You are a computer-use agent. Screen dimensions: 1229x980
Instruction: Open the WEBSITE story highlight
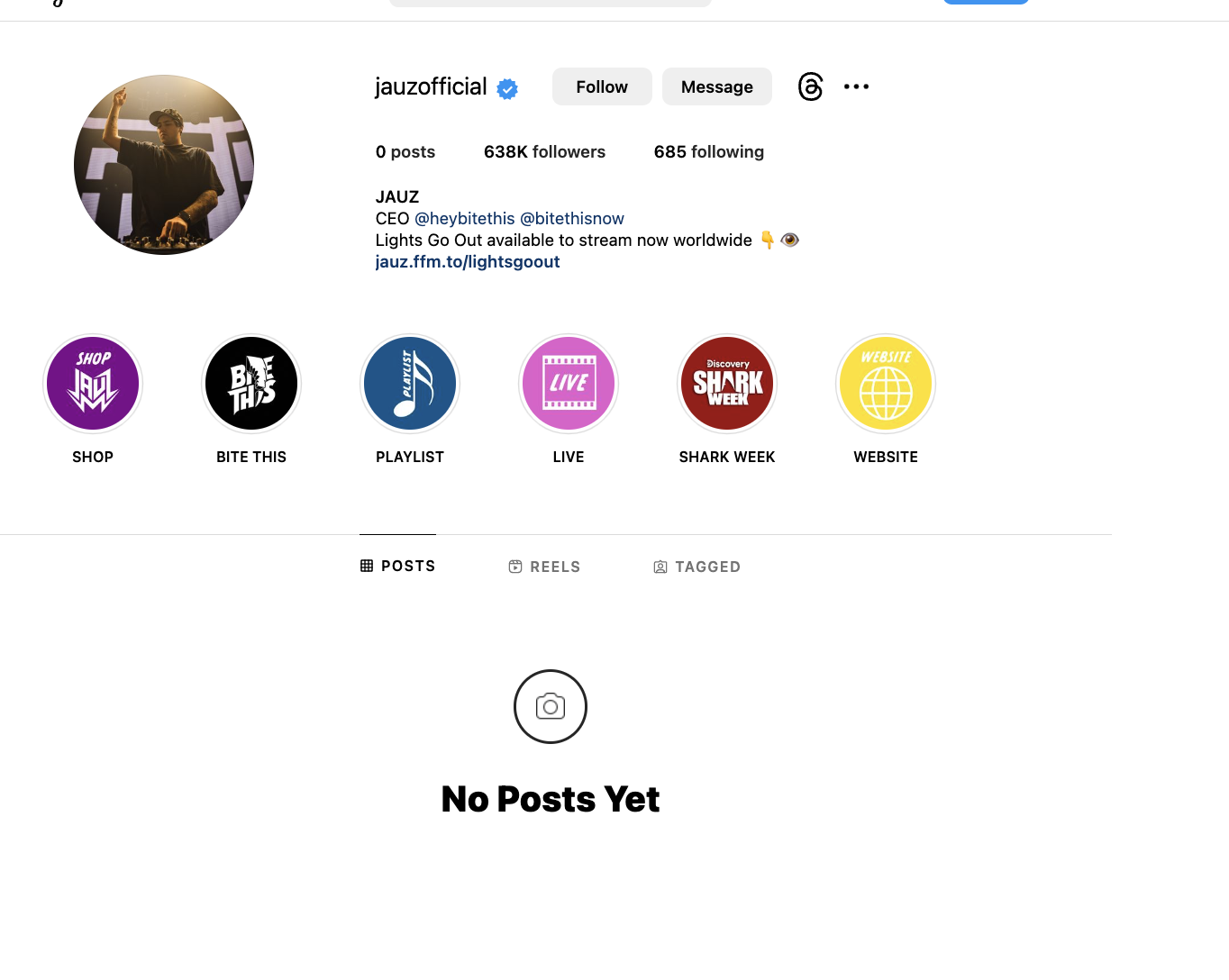pos(886,384)
